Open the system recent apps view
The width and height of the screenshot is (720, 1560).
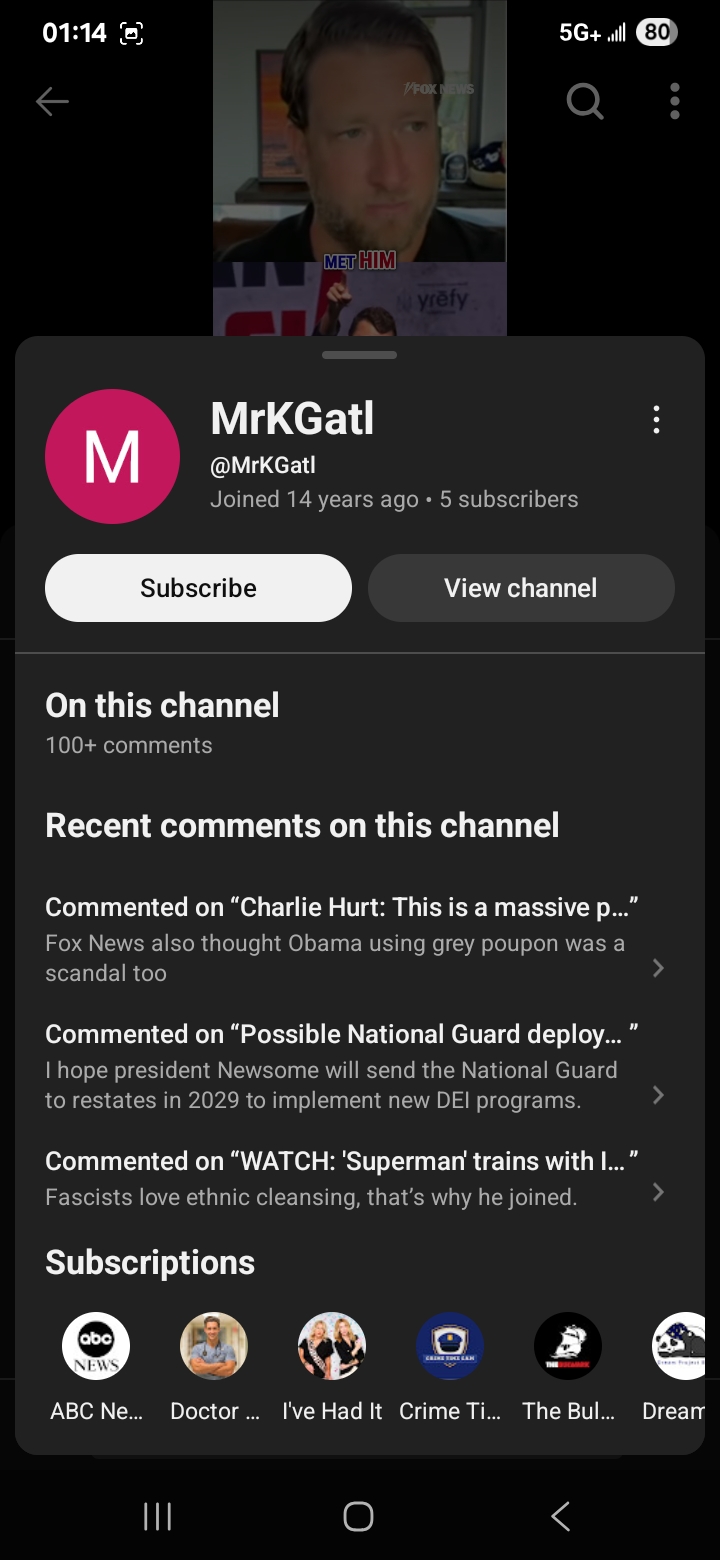[158, 1516]
